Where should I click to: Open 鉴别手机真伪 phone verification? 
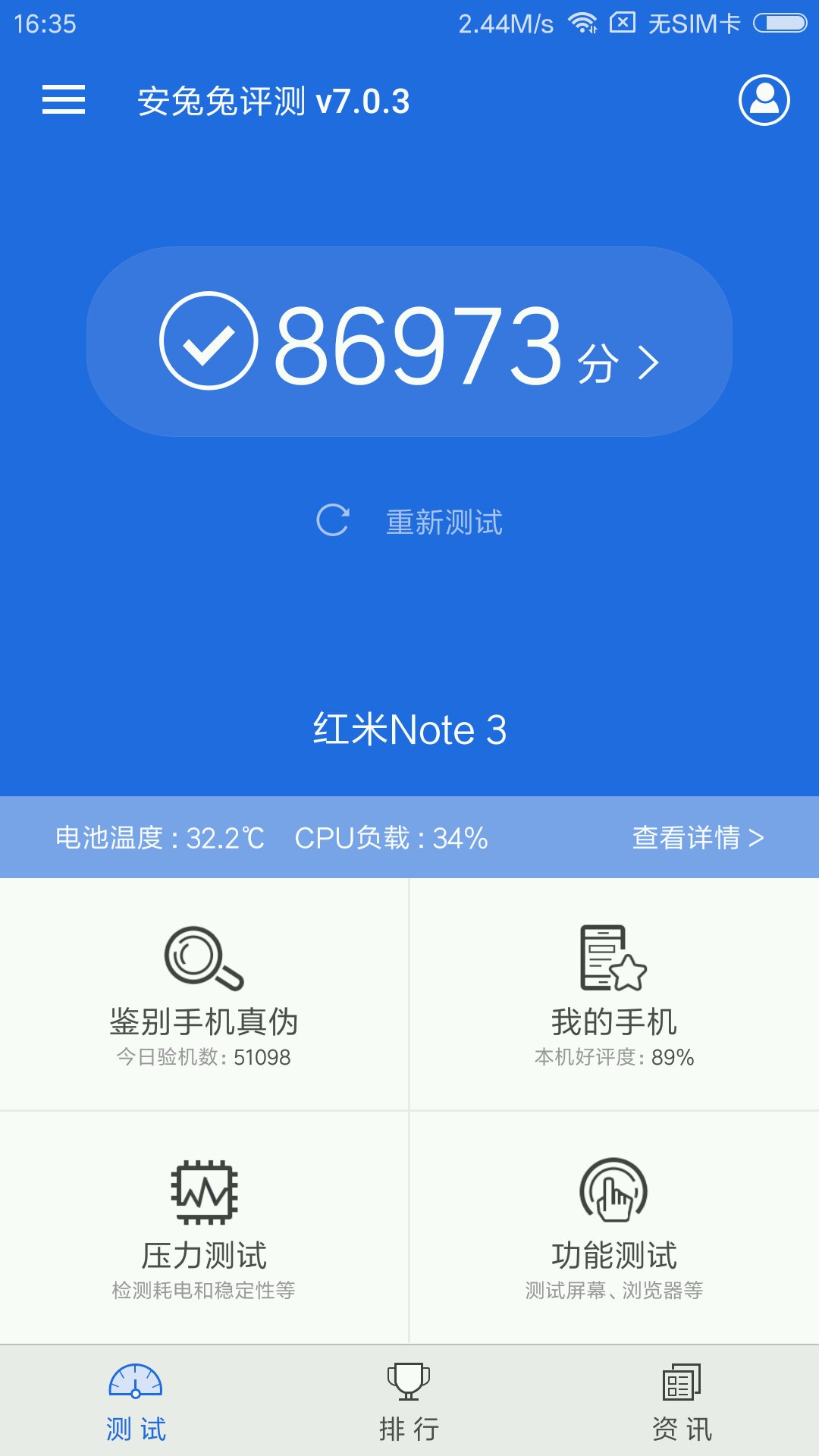204,994
